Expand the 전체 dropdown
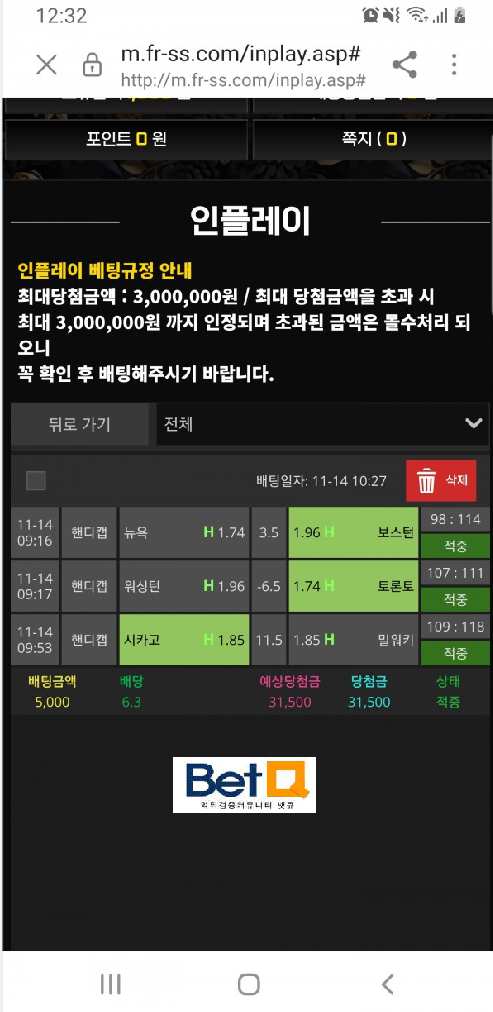This screenshot has width=493, height=1012. [x=323, y=424]
